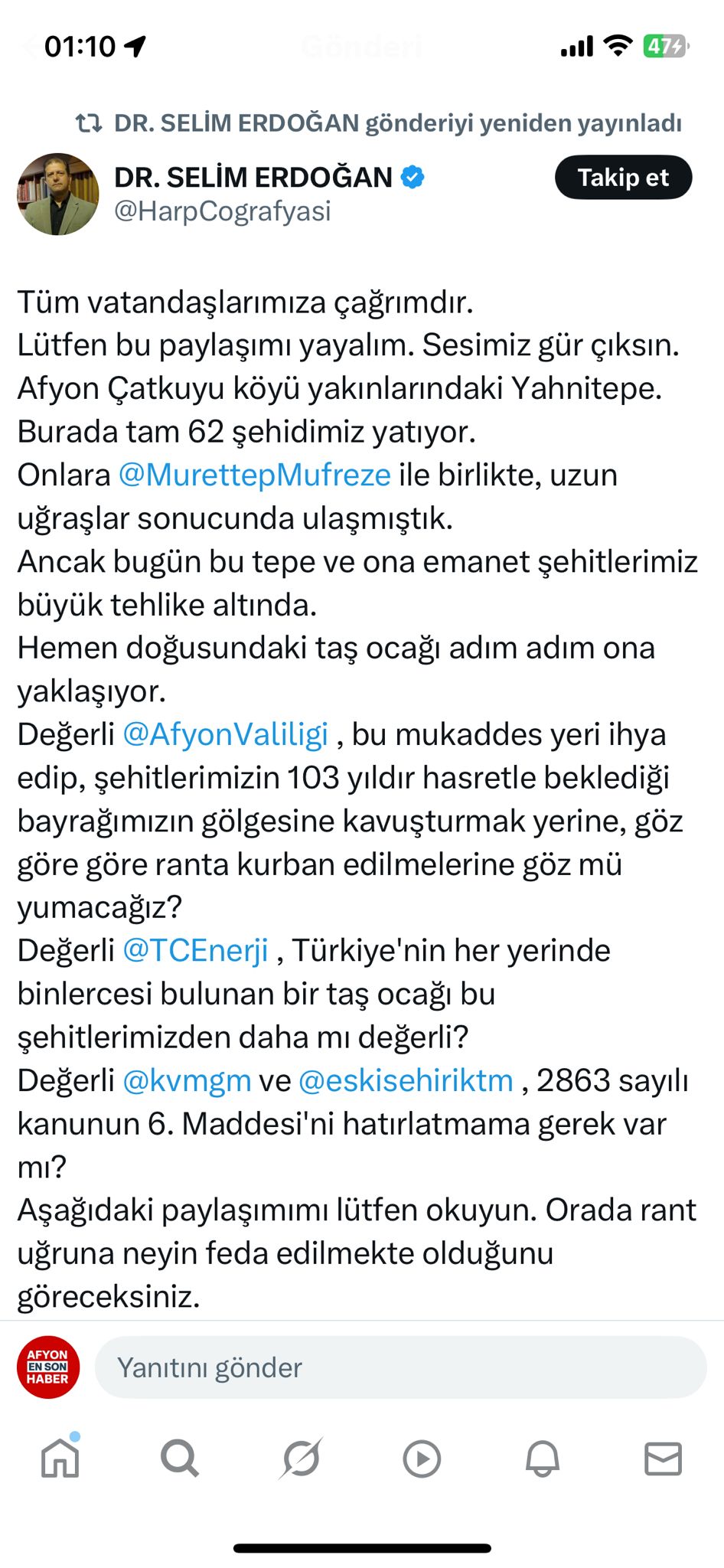The width and height of the screenshot is (724, 1568).
Task: Open the @eskisehiriktm mention link
Action: (x=406, y=1081)
